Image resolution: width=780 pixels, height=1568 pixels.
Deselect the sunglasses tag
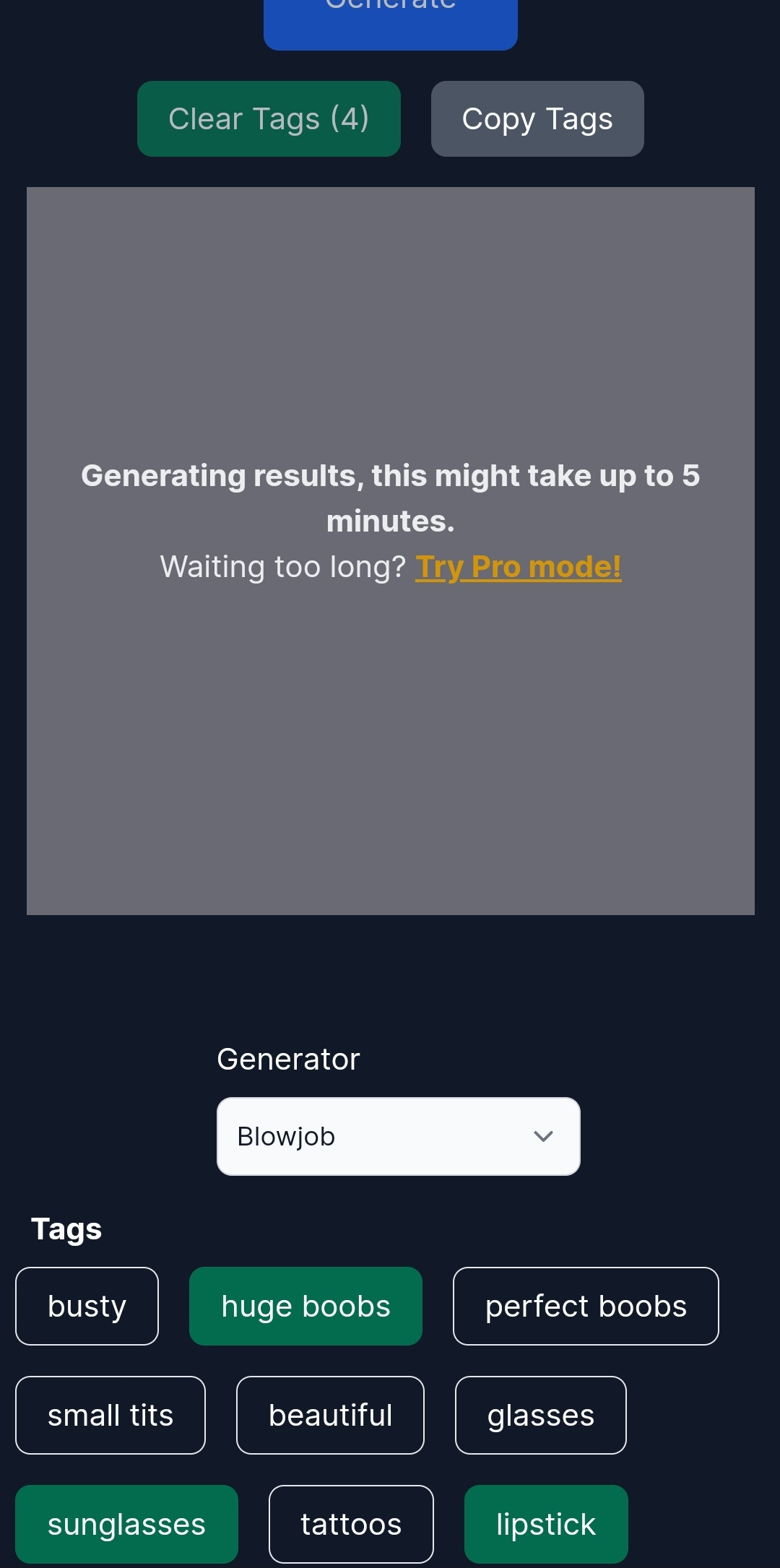(x=126, y=1524)
